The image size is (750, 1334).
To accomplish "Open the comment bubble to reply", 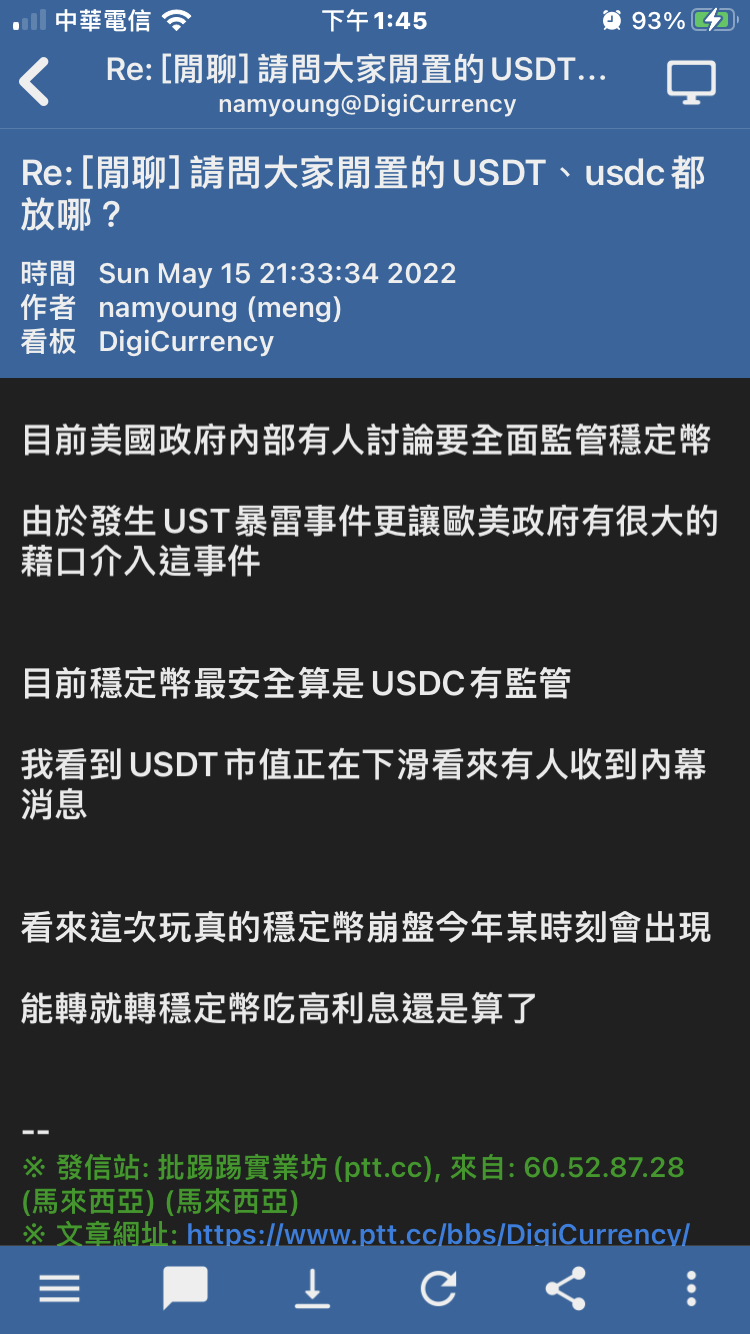I will (x=185, y=1289).
